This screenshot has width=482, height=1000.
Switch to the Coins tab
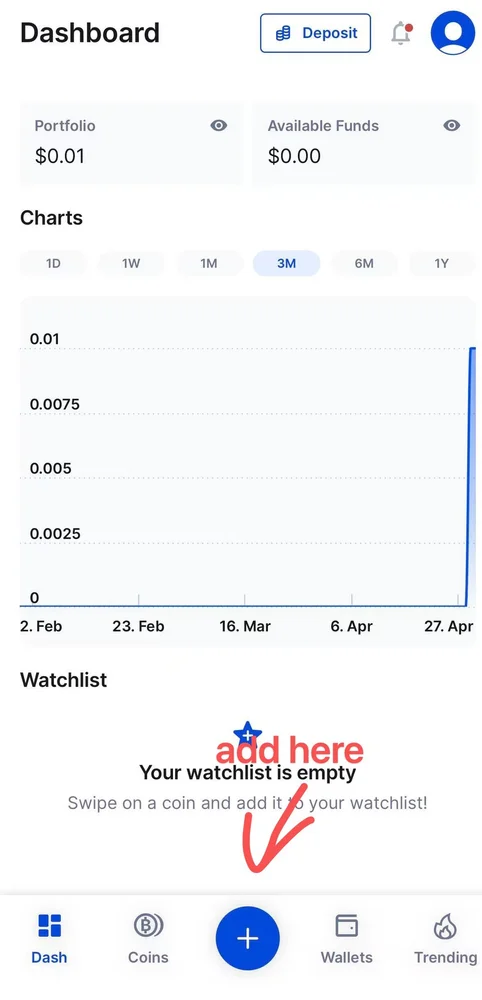coord(148,938)
